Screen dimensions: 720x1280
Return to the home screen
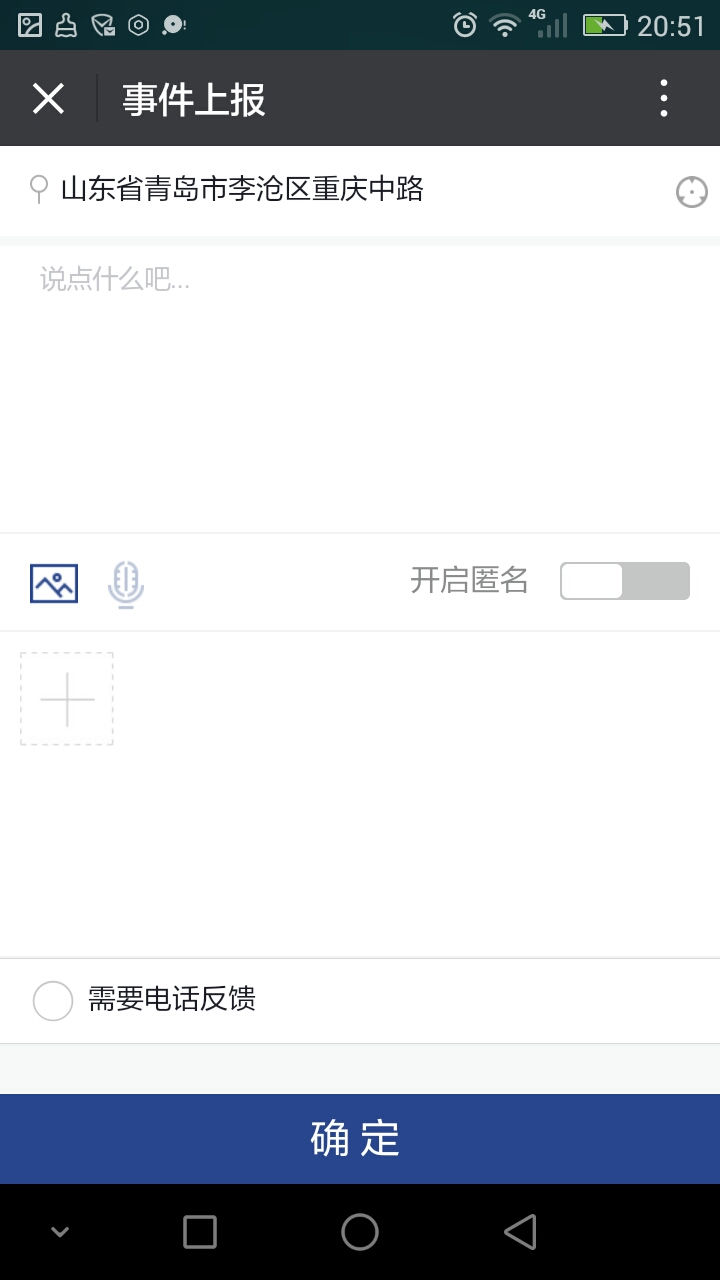[360, 1232]
